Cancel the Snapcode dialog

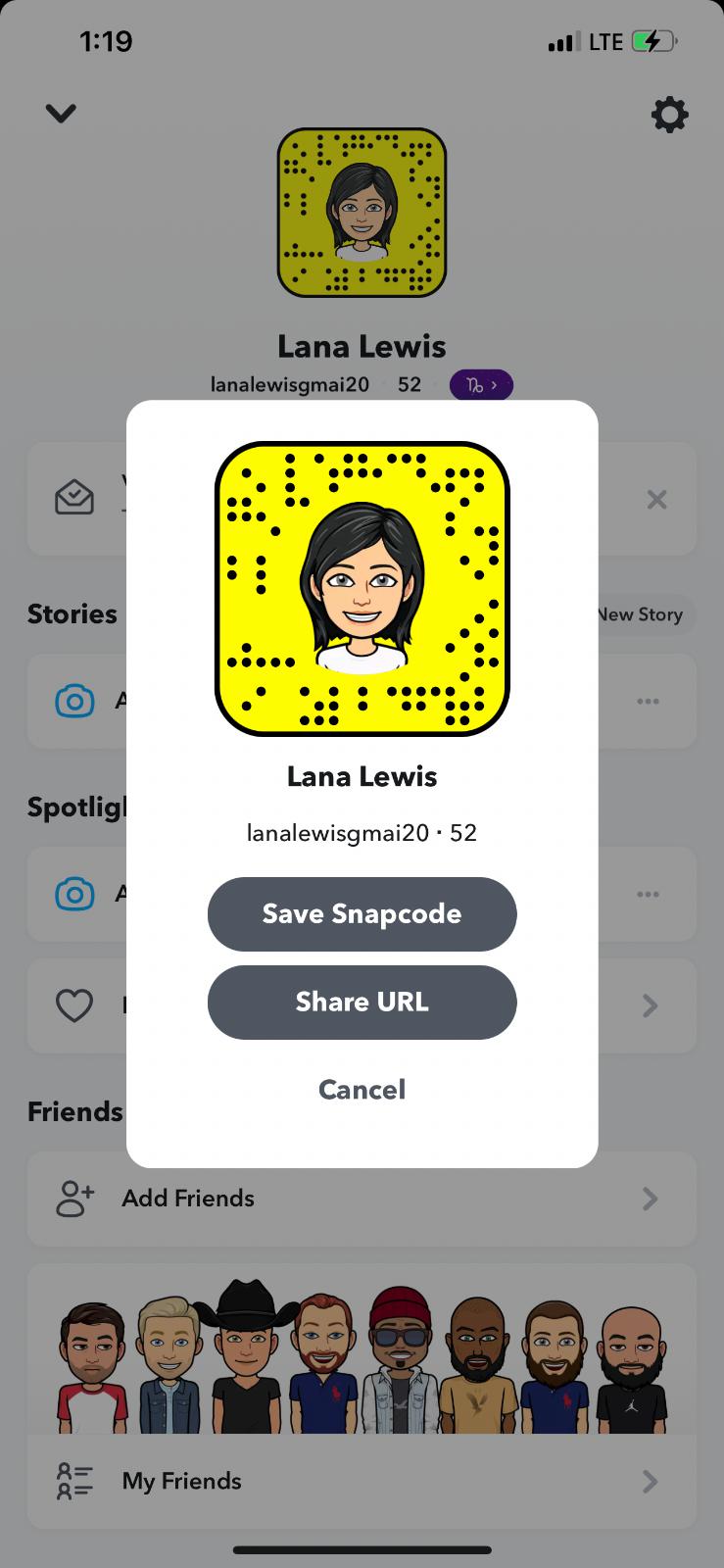(x=362, y=1089)
